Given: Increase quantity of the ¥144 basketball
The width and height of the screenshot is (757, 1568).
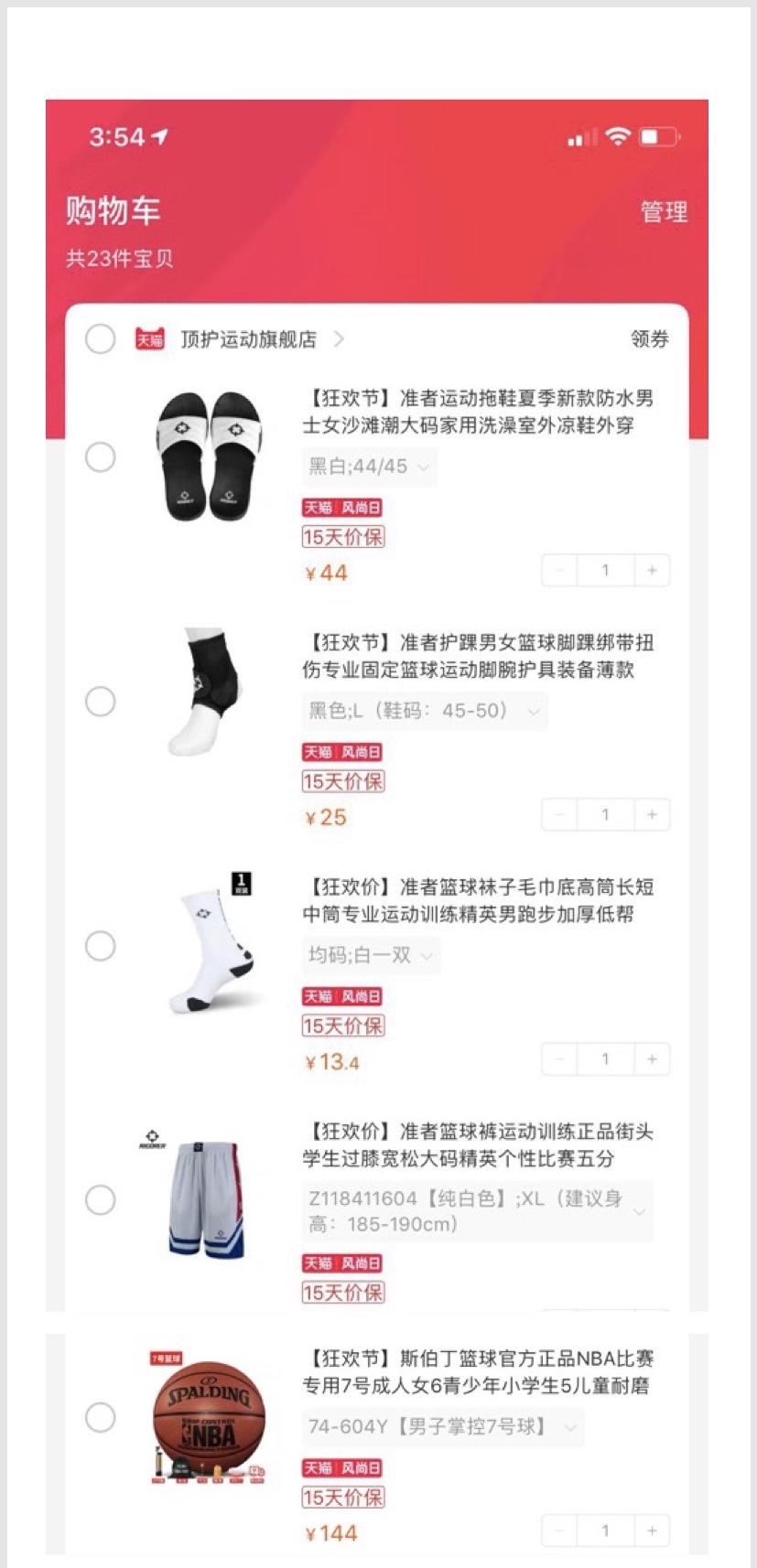Looking at the screenshot, I should click(652, 1530).
